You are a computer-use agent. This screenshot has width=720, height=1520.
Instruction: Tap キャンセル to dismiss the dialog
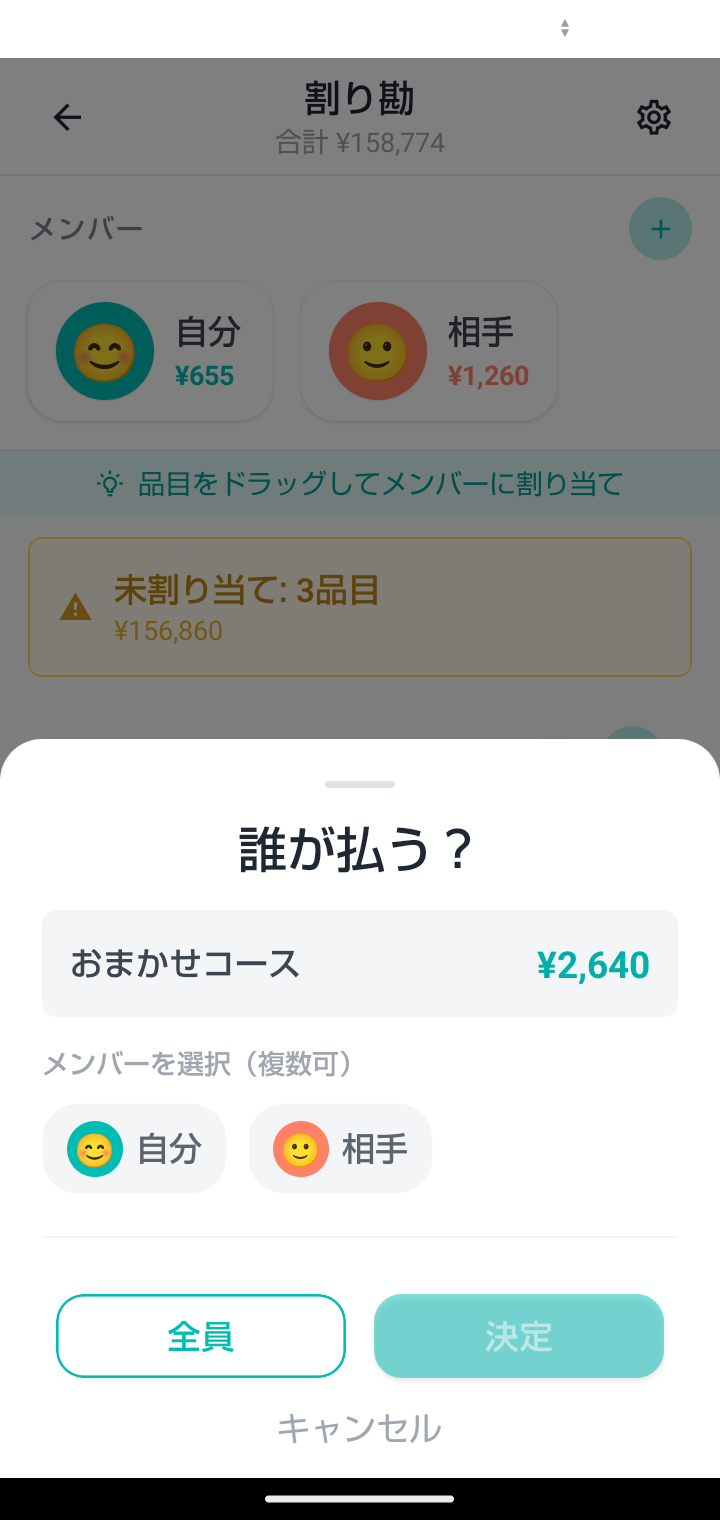pyautogui.click(x=360, y=1430)
